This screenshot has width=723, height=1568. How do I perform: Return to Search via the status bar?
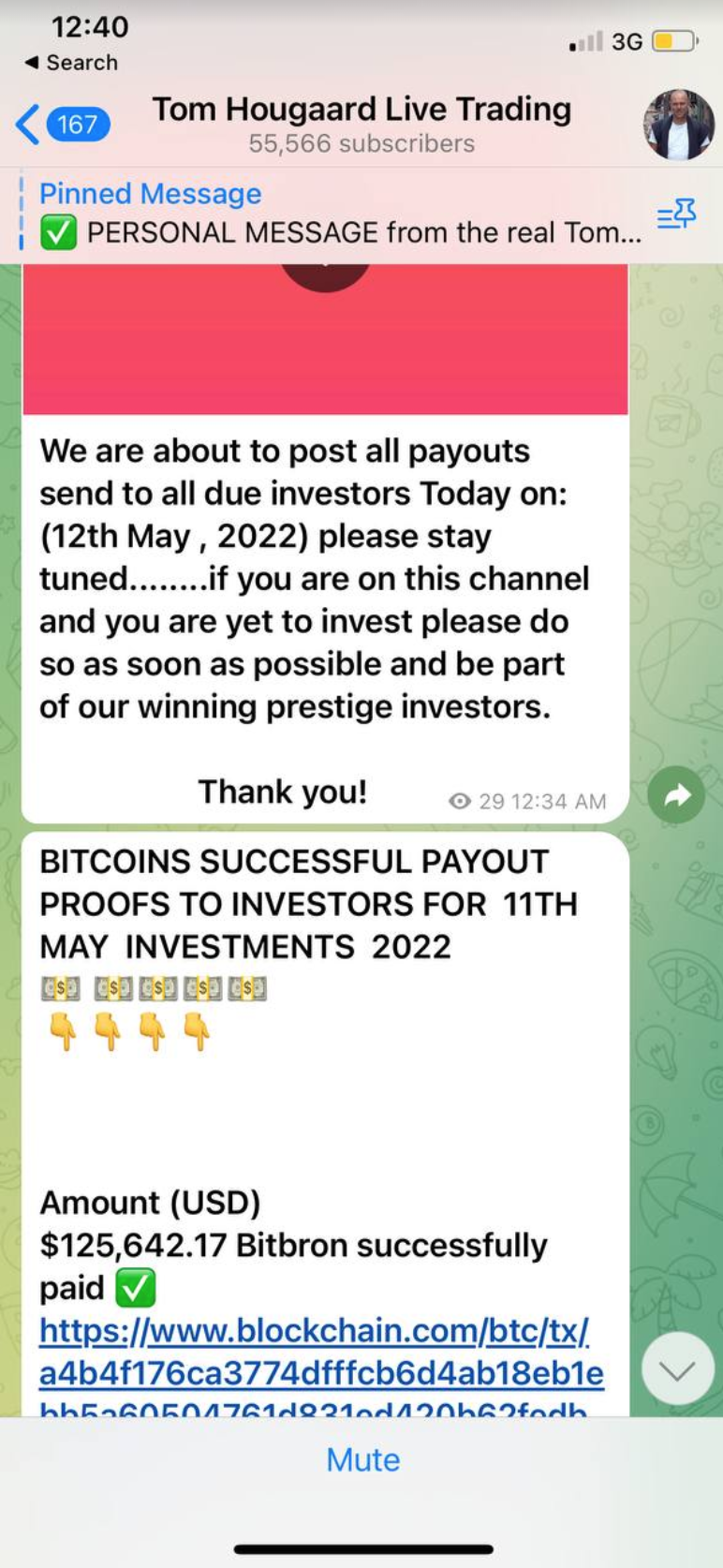71,63
